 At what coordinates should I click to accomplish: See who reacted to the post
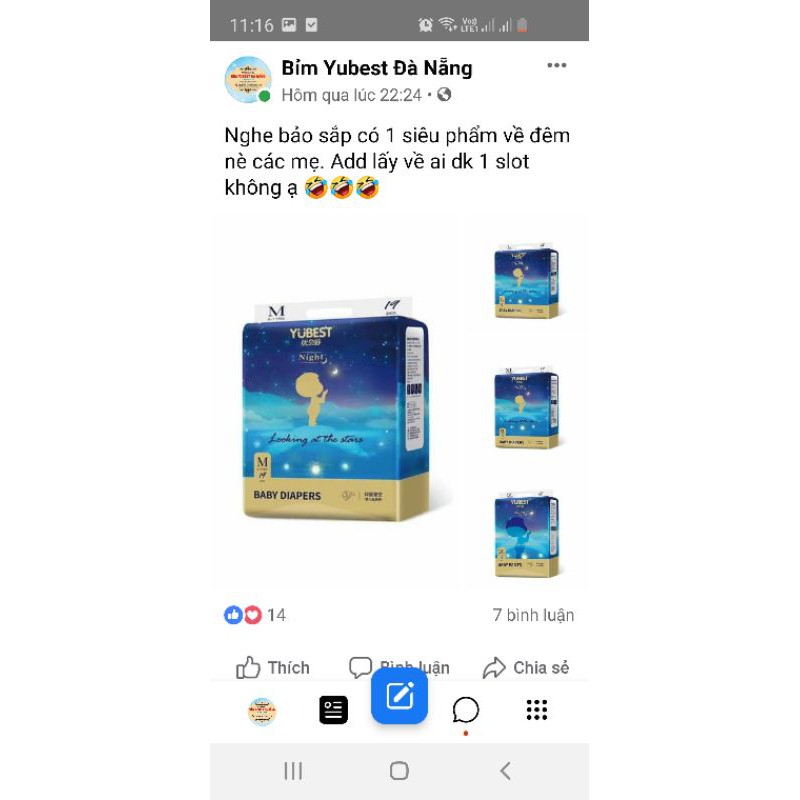(255, 615)
